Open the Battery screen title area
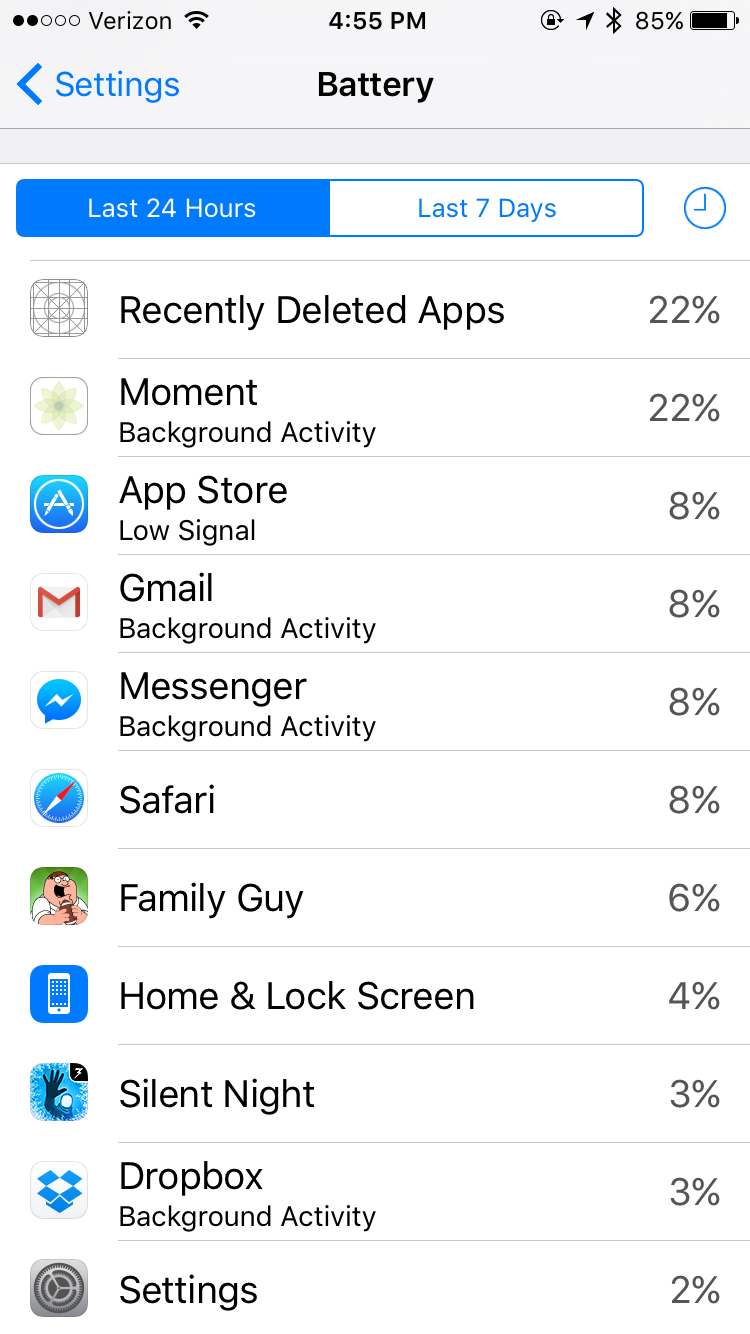Viewport: 750px width, 1334px height. 375,85
